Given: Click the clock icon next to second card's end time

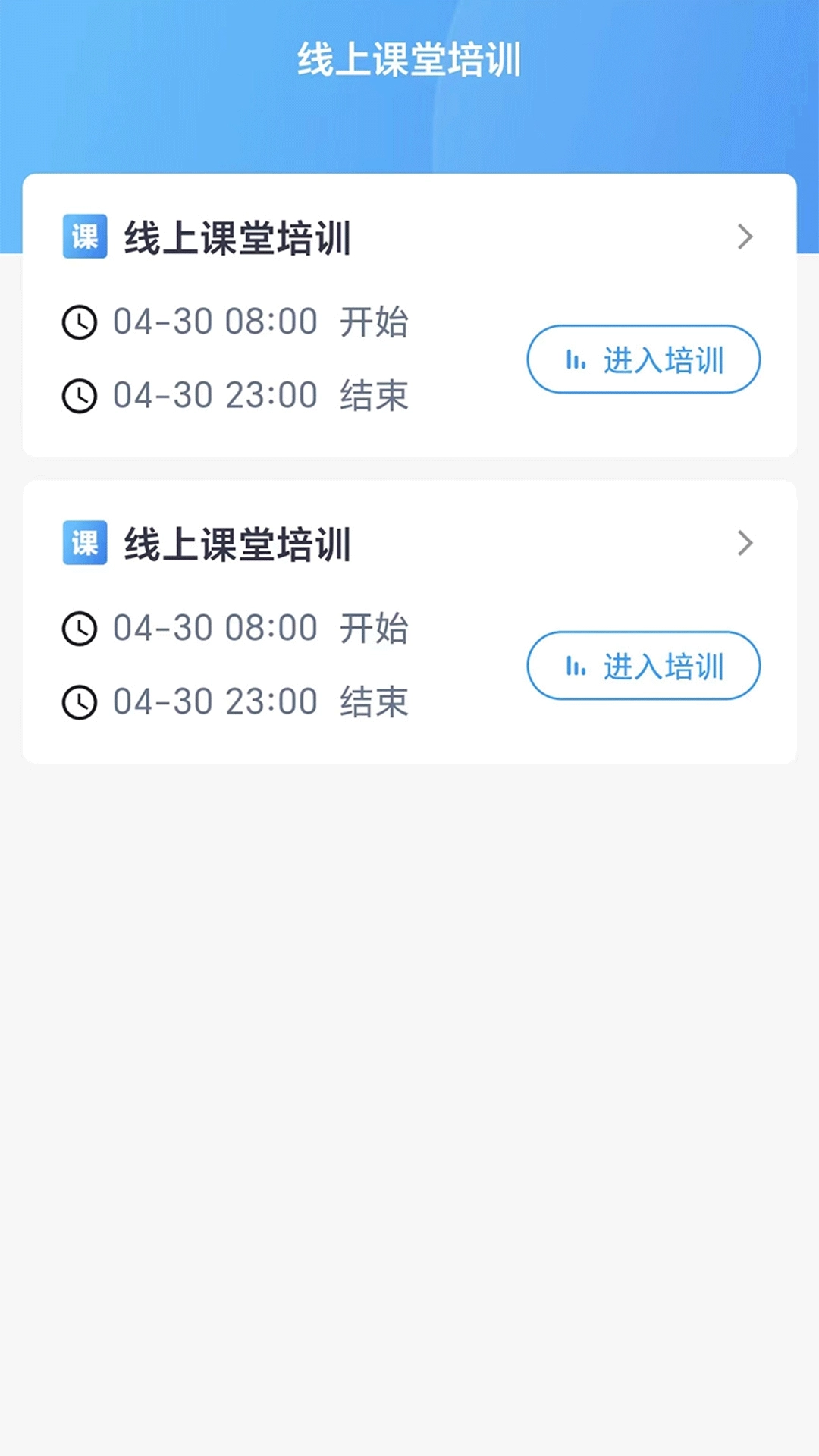Looking at the screenshot, I should point(81,701).
